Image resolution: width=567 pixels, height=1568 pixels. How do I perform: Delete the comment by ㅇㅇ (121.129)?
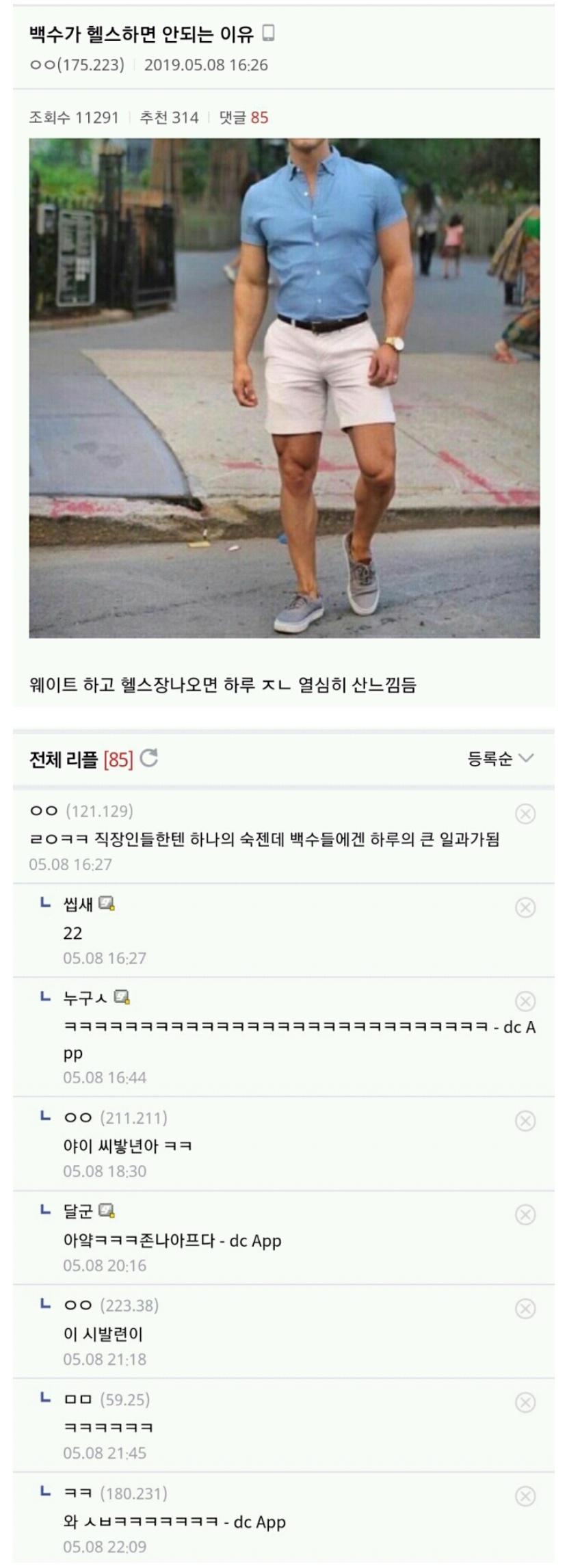(x=525, y=814)
